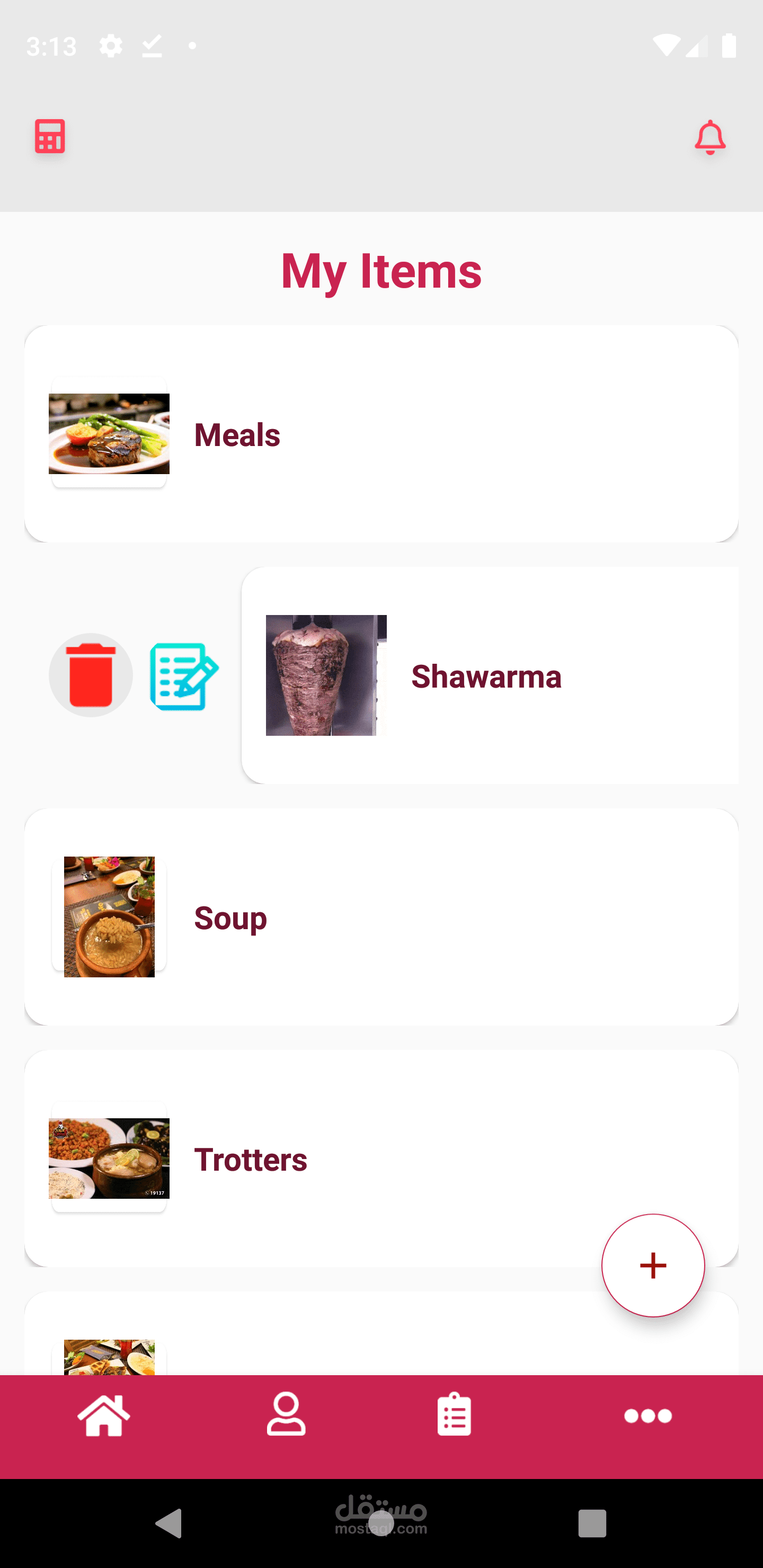Open the calculator icon in header
The height and width of the screenshot is (1568, 763).
click(50, 136)
